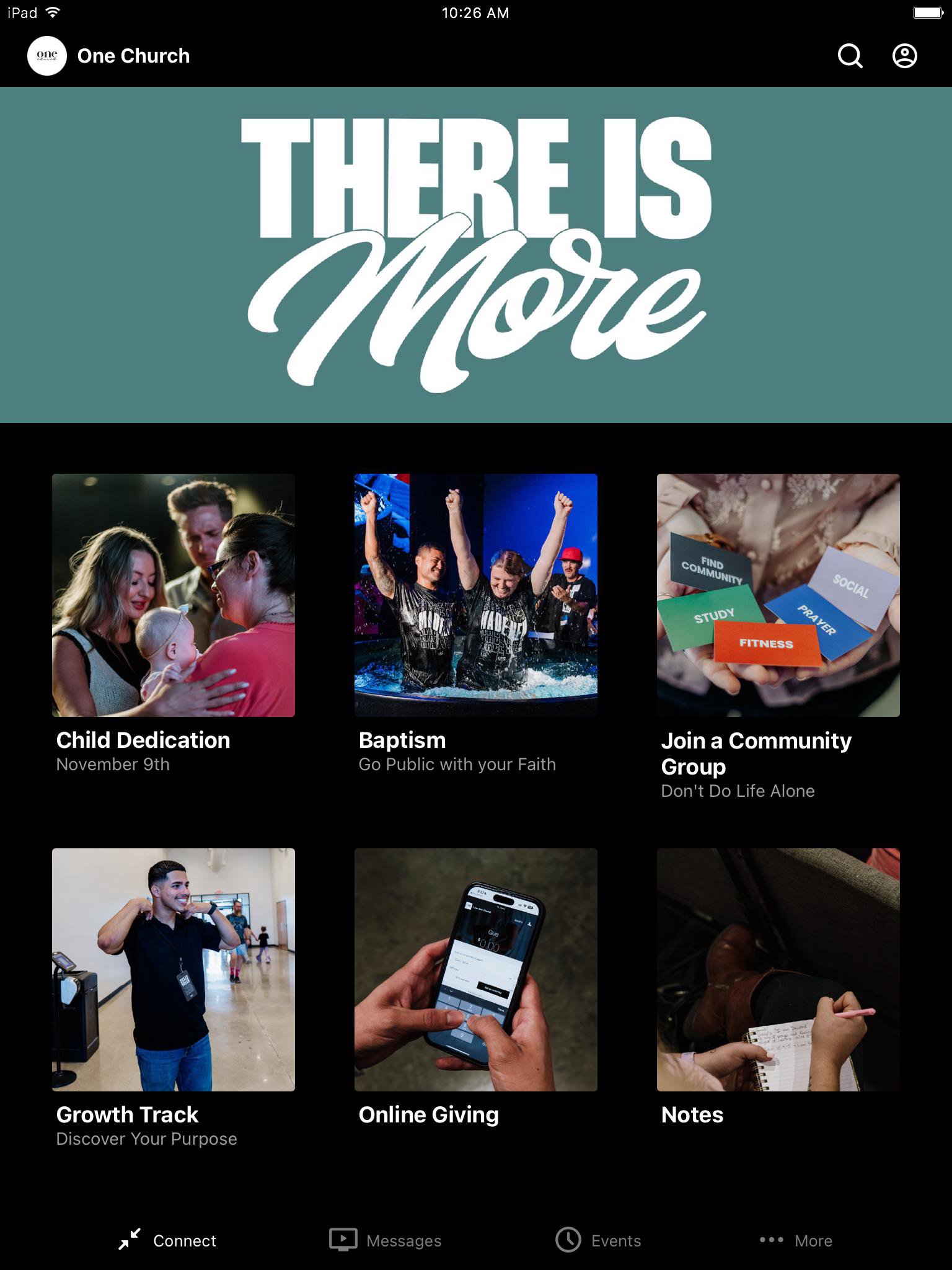The image size is (952, 1270).
Task: Switch to the Messages tab
Action: [386, 1240]
